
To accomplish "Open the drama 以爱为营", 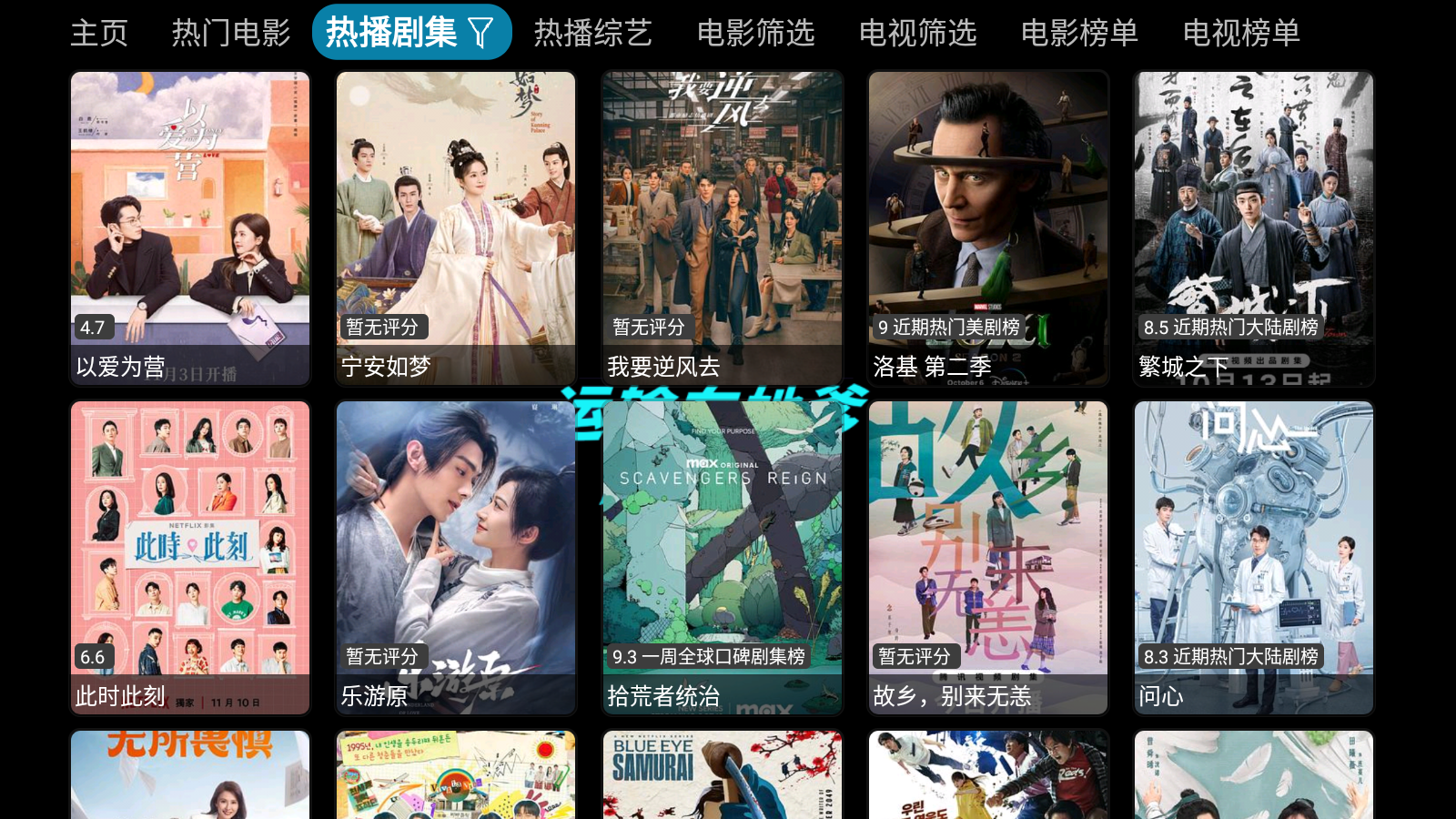I will pyautogui.click(x=190, y=227).
